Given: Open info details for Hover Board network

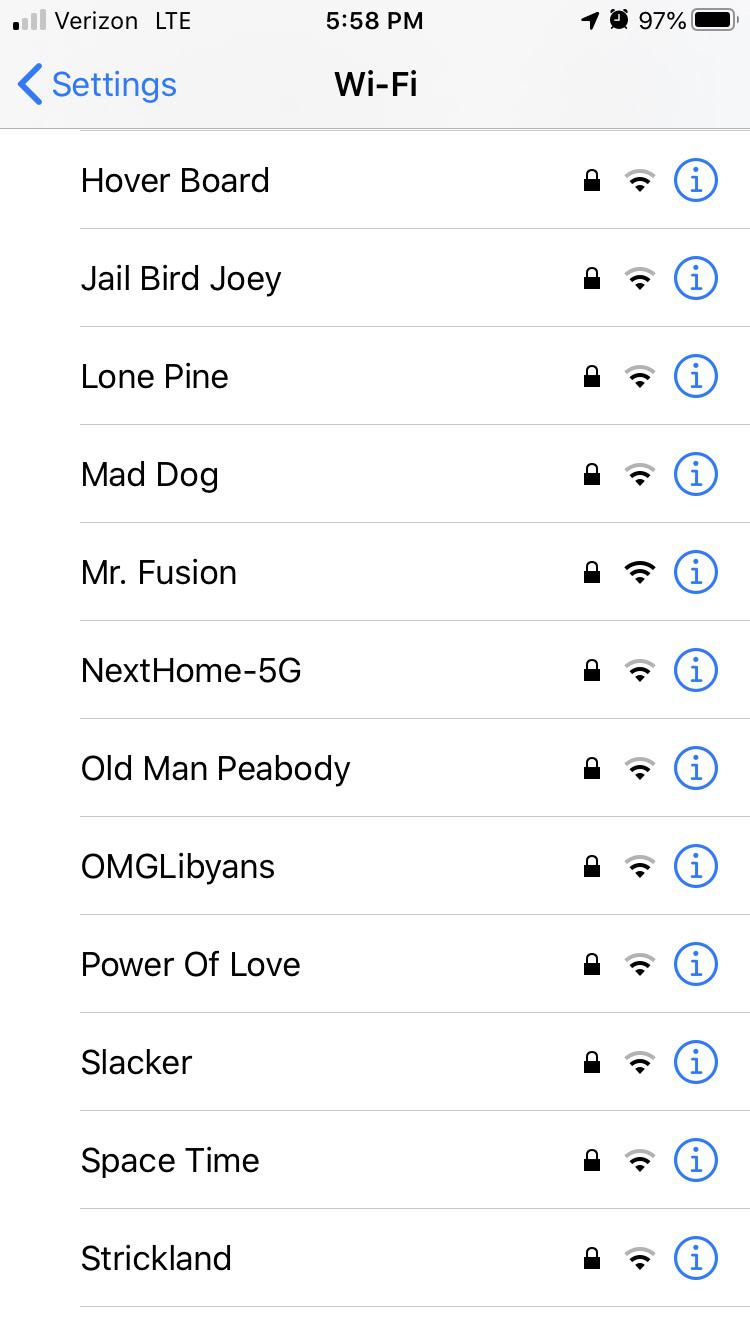Looking at the screenshot, I should [x=695, y=180].
